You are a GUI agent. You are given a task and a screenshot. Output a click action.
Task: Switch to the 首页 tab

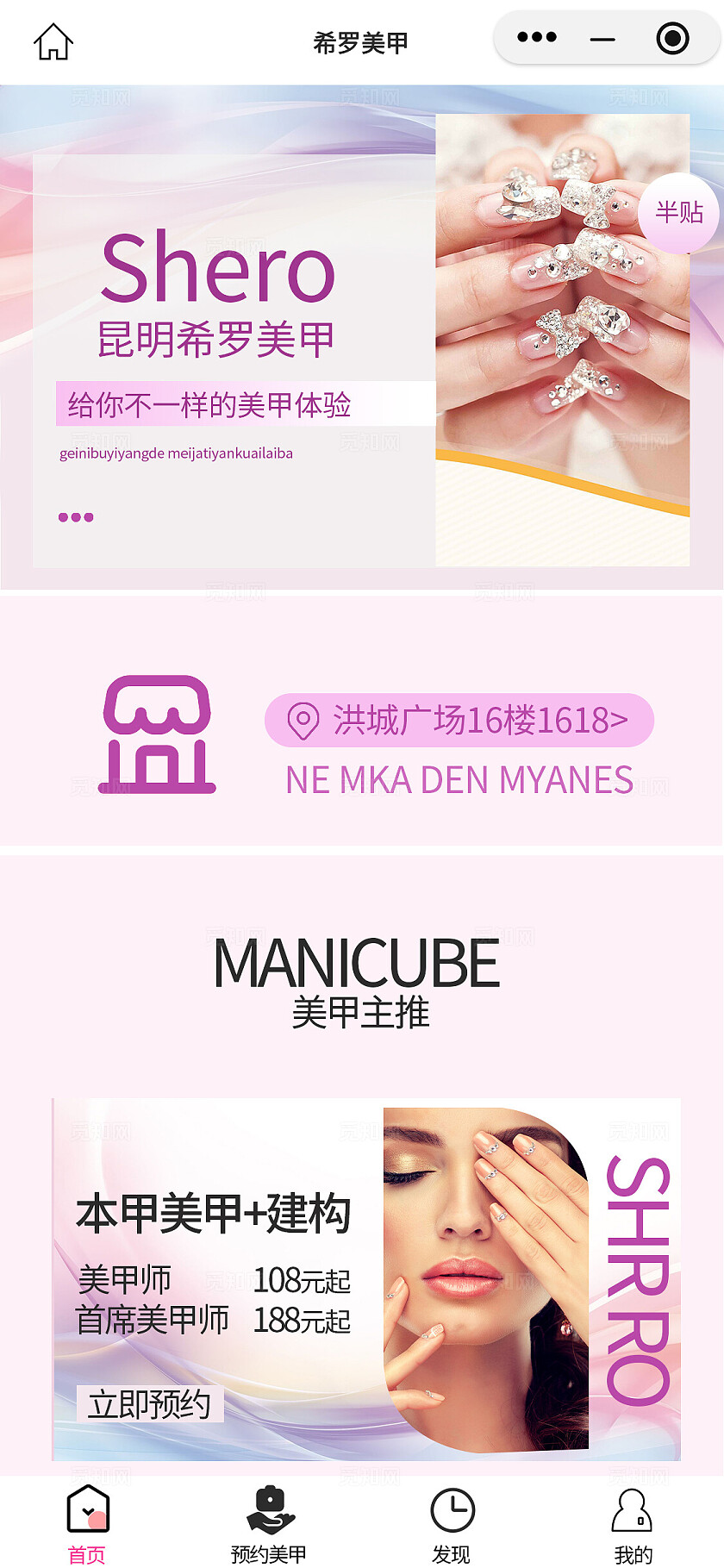88,1524
